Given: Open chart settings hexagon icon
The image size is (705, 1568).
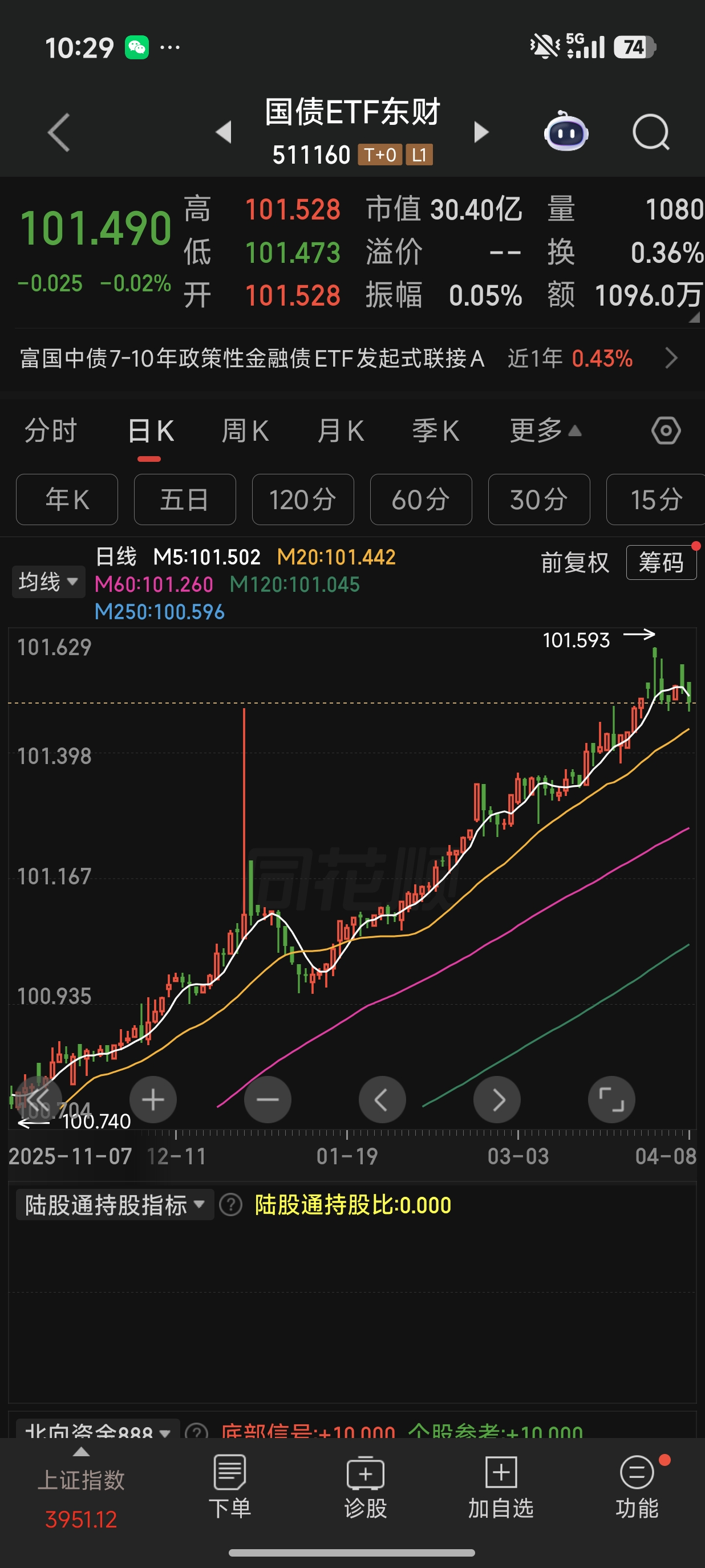Looking at the screenshot, I should click(666, 431).
